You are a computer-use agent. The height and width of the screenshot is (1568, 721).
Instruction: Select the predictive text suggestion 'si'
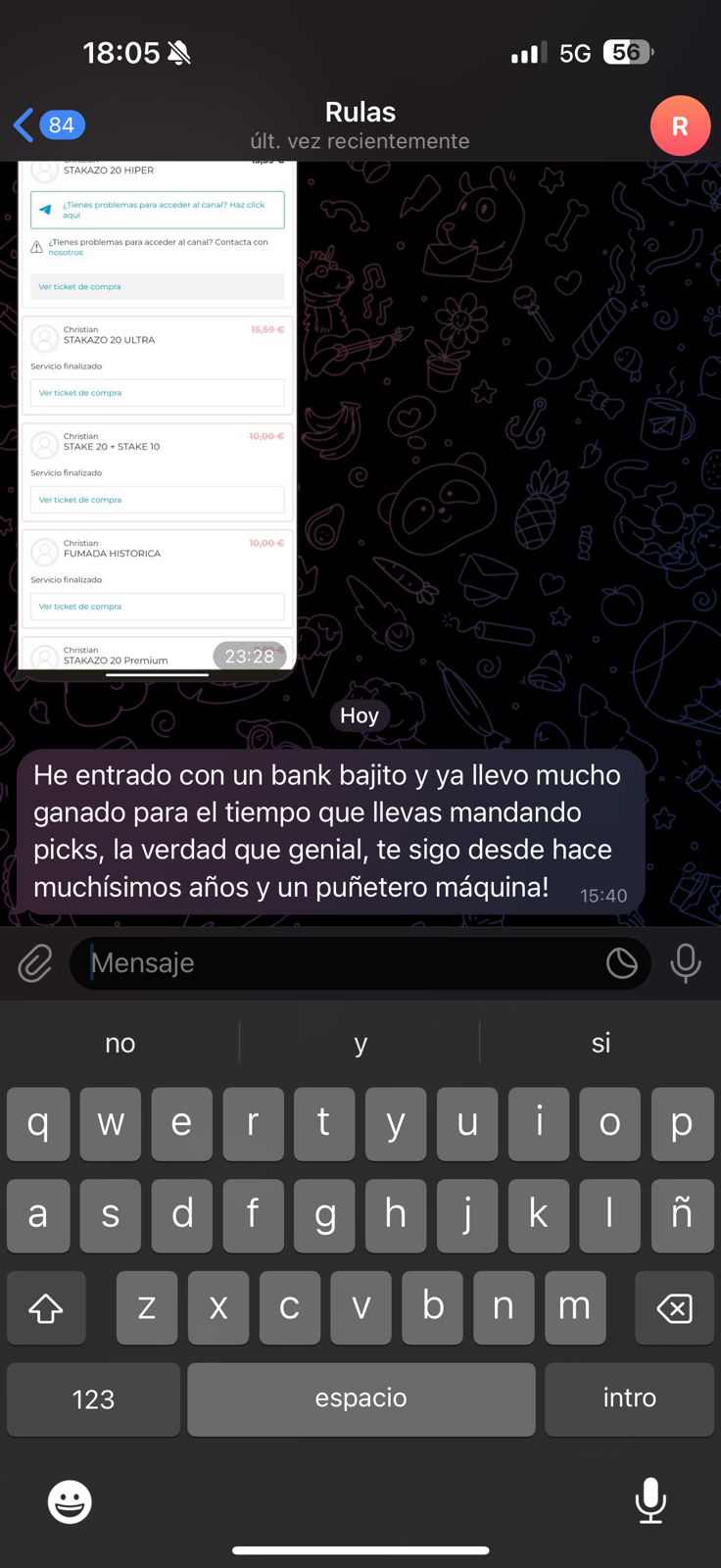(x=601, y=1043)
